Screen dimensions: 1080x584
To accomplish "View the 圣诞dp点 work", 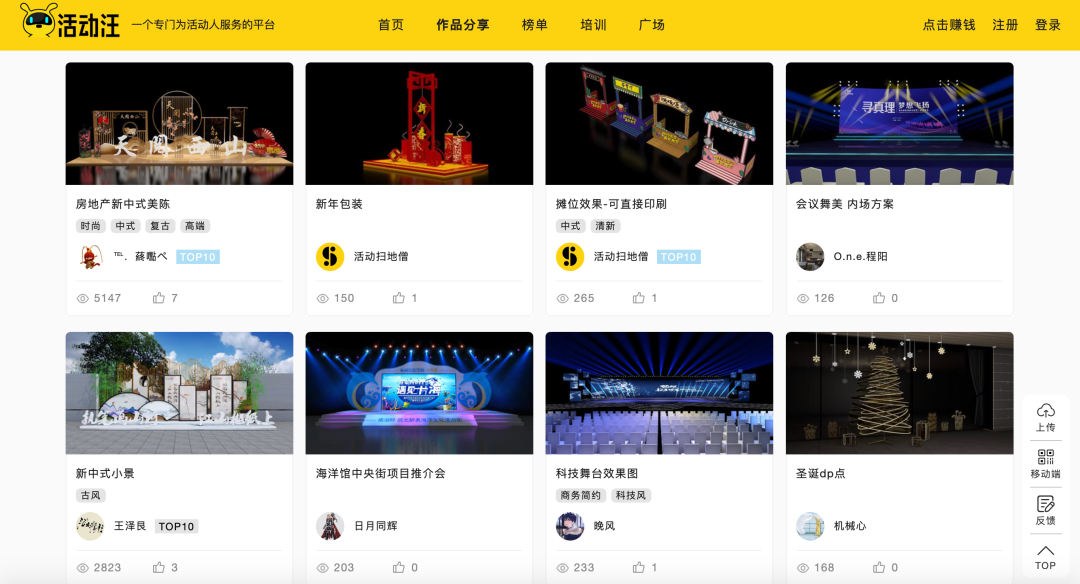I will click(899, 393).
